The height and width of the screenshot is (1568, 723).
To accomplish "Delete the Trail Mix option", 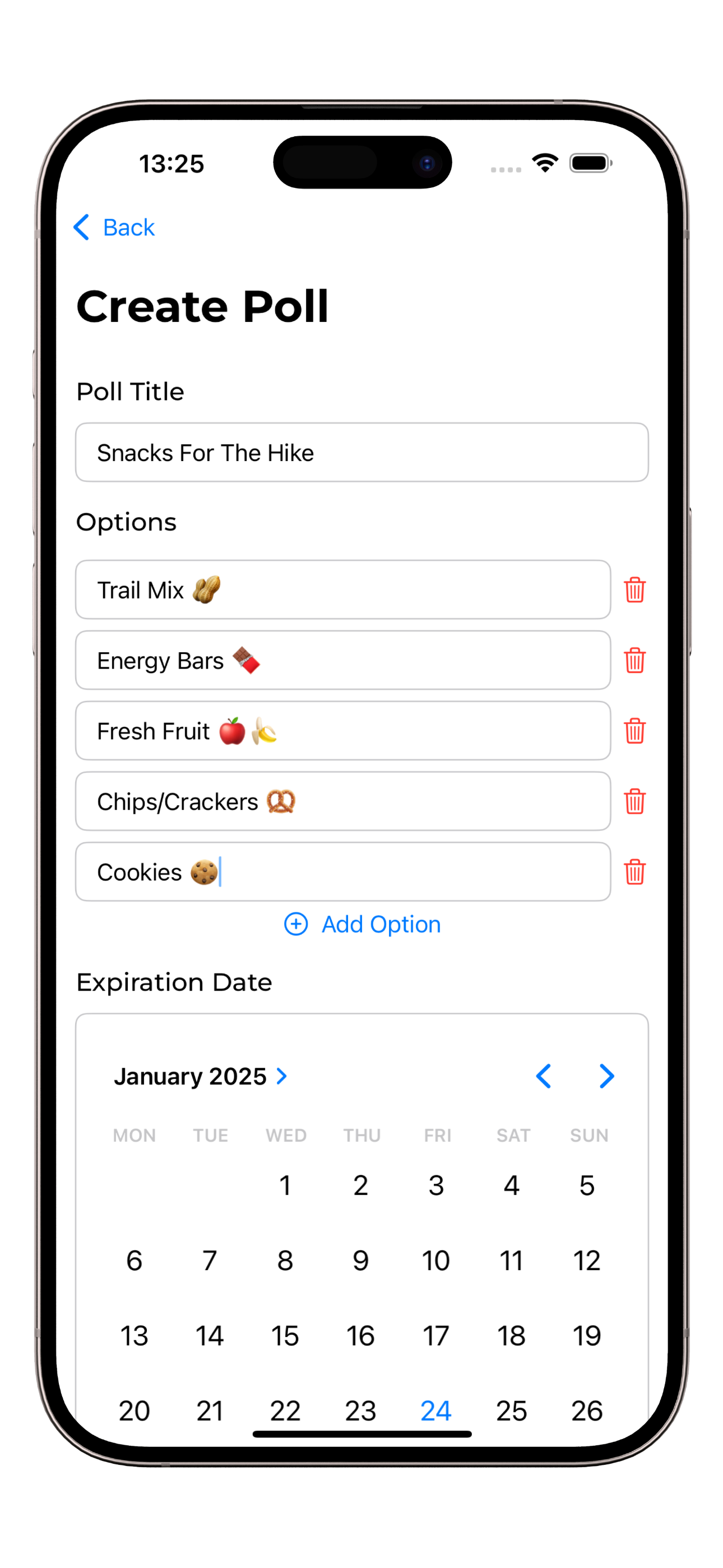I will pyautogui.click(x=634, y=590).
